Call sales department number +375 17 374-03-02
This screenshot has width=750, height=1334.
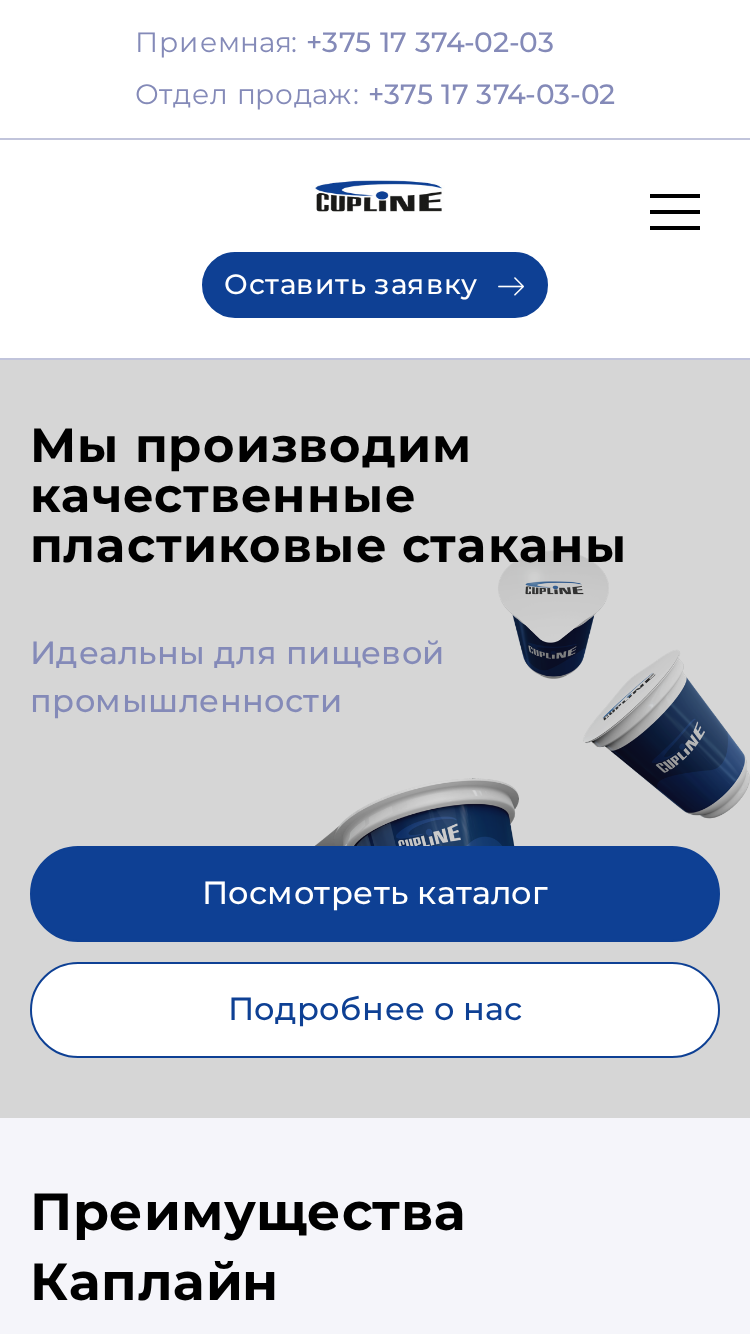[x=491, y=95]
